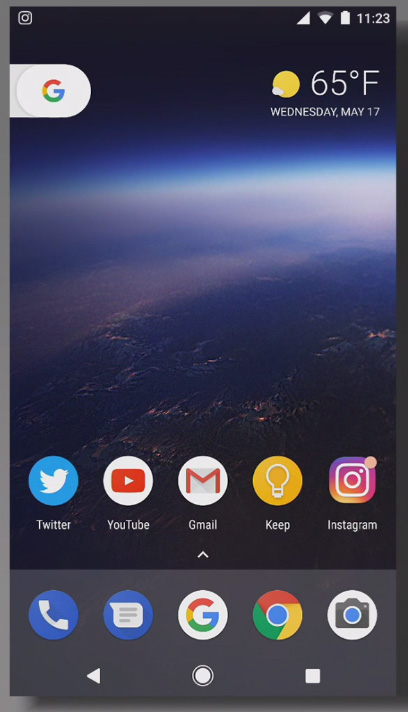This screenshot has height=712, width=408.
Task: Open the Chrome browser
Action: coord(277,615)
